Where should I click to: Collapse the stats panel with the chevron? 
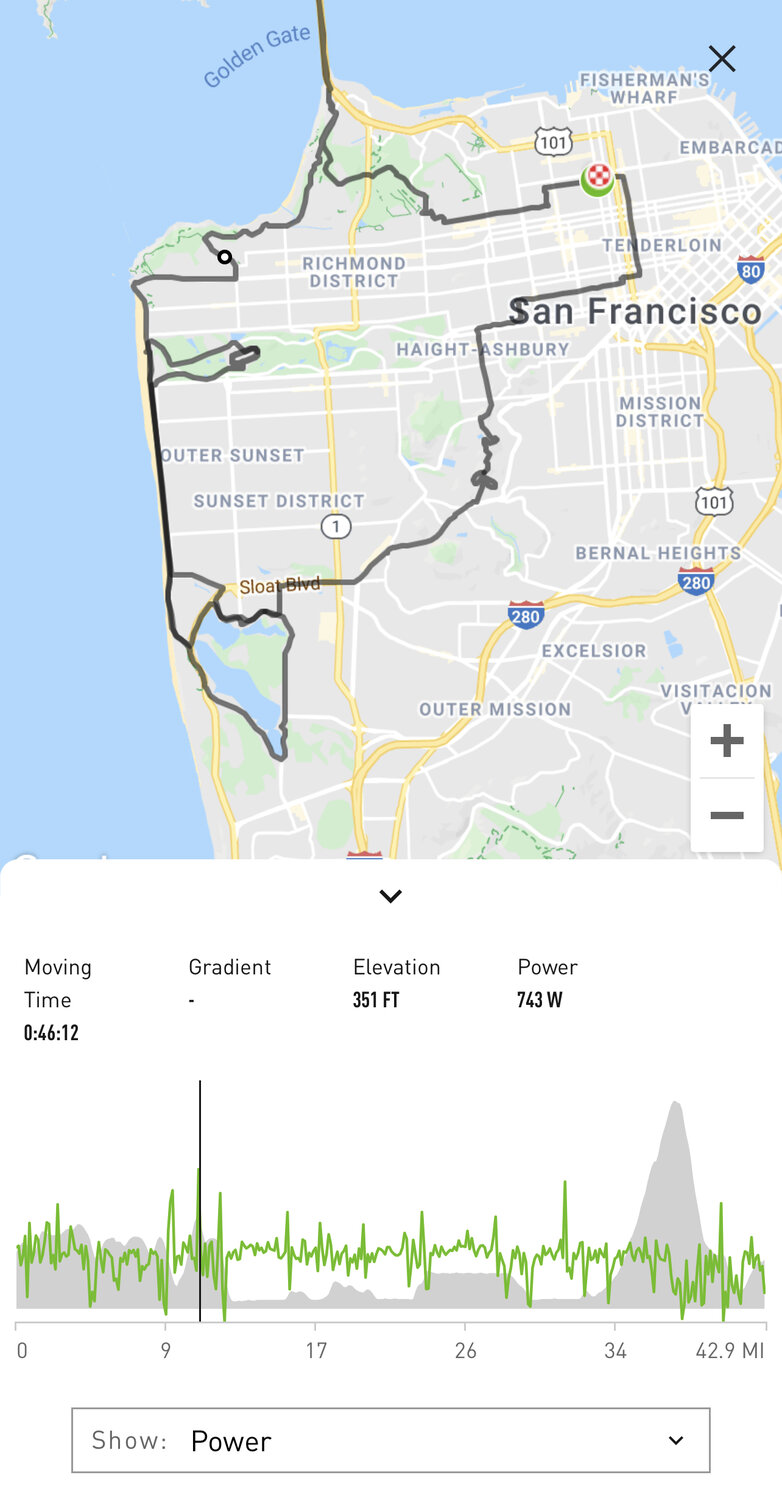coord(391,896)
